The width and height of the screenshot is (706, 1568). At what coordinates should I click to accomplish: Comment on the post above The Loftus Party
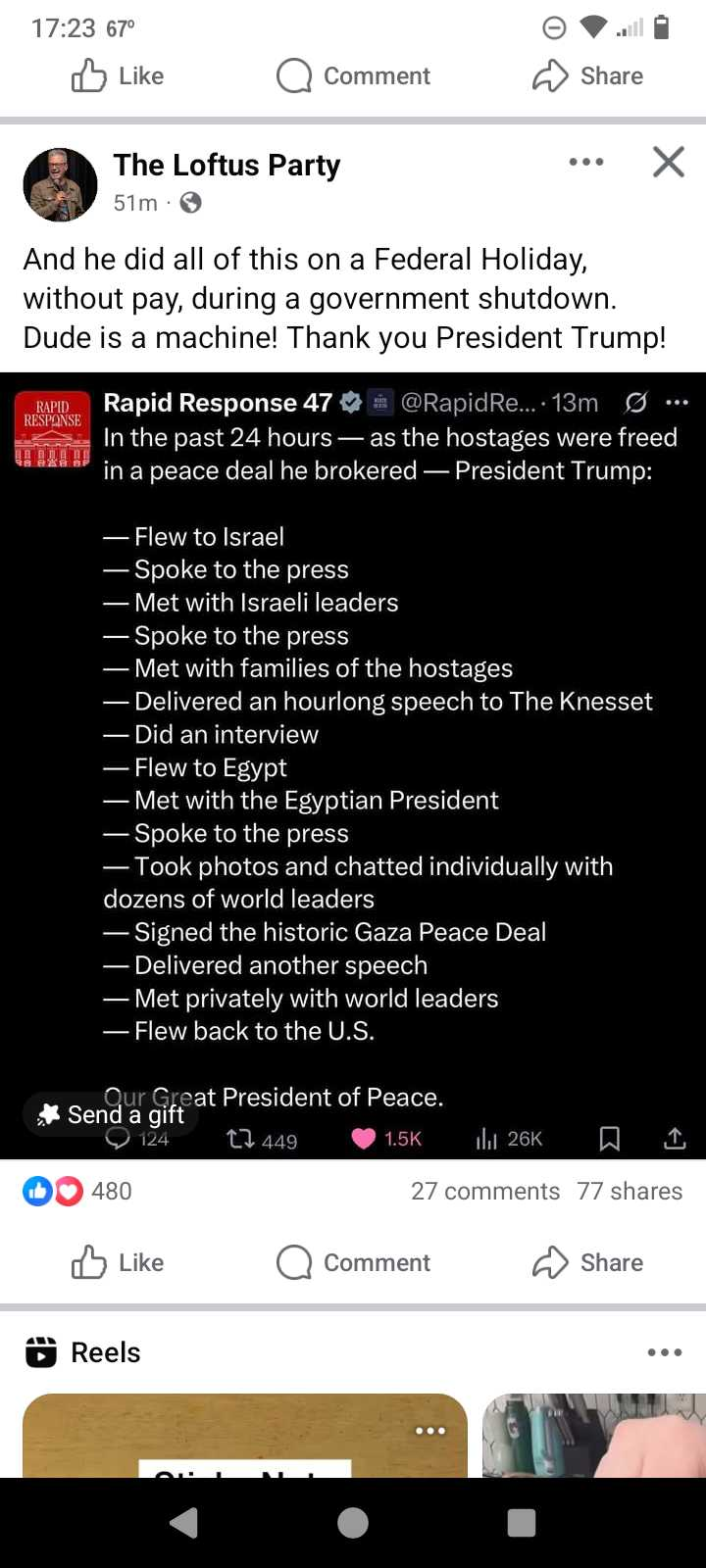pos(353,75)
